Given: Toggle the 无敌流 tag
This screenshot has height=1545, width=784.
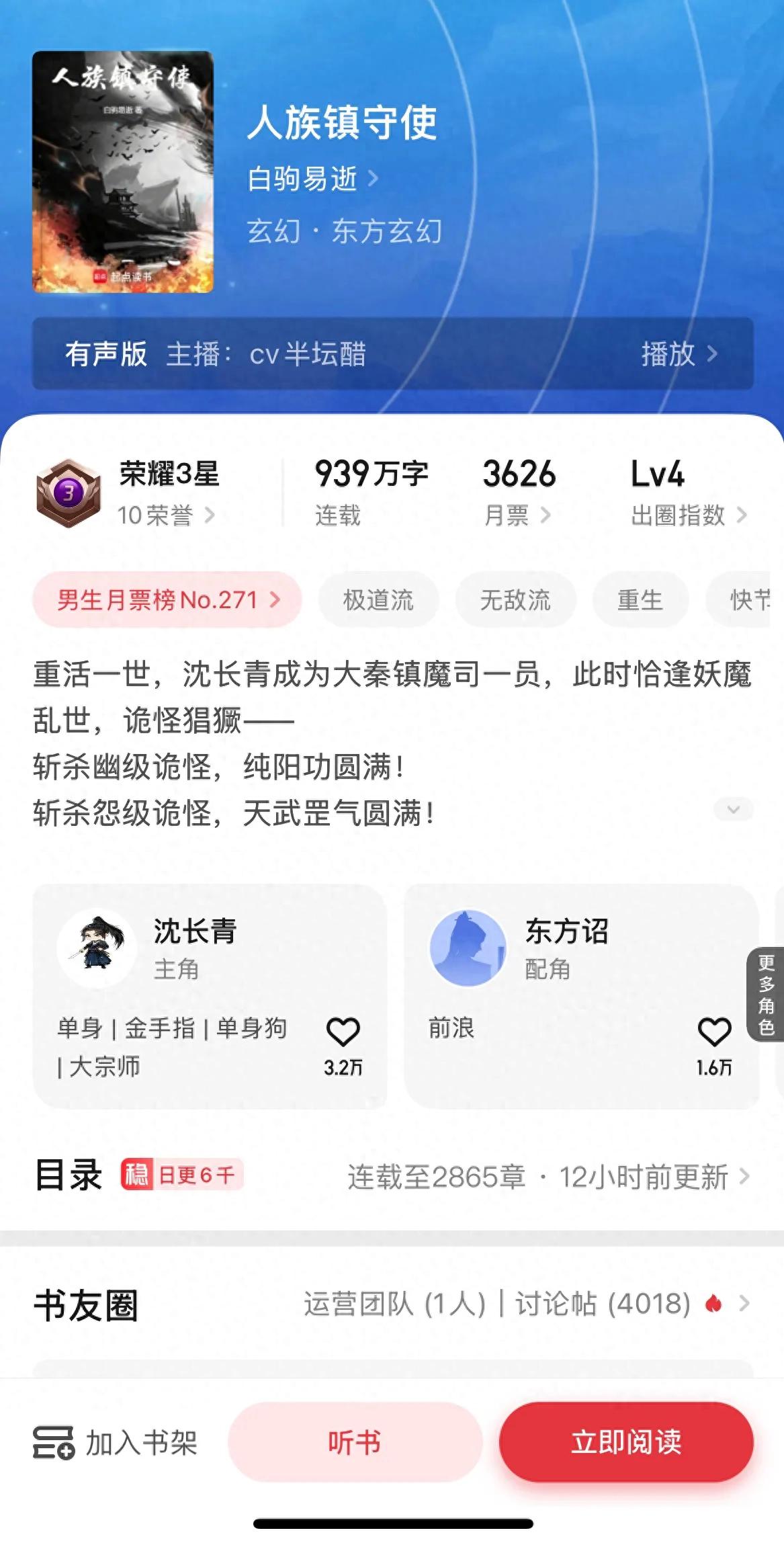Looking at the screenshot, I should pyautogui.click(x=515, y=600).
